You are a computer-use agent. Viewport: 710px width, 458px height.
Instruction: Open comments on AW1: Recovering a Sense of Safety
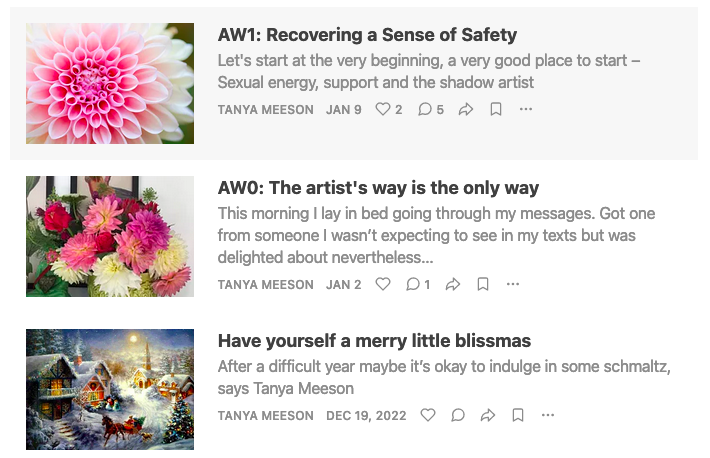(x=424, y=109)
